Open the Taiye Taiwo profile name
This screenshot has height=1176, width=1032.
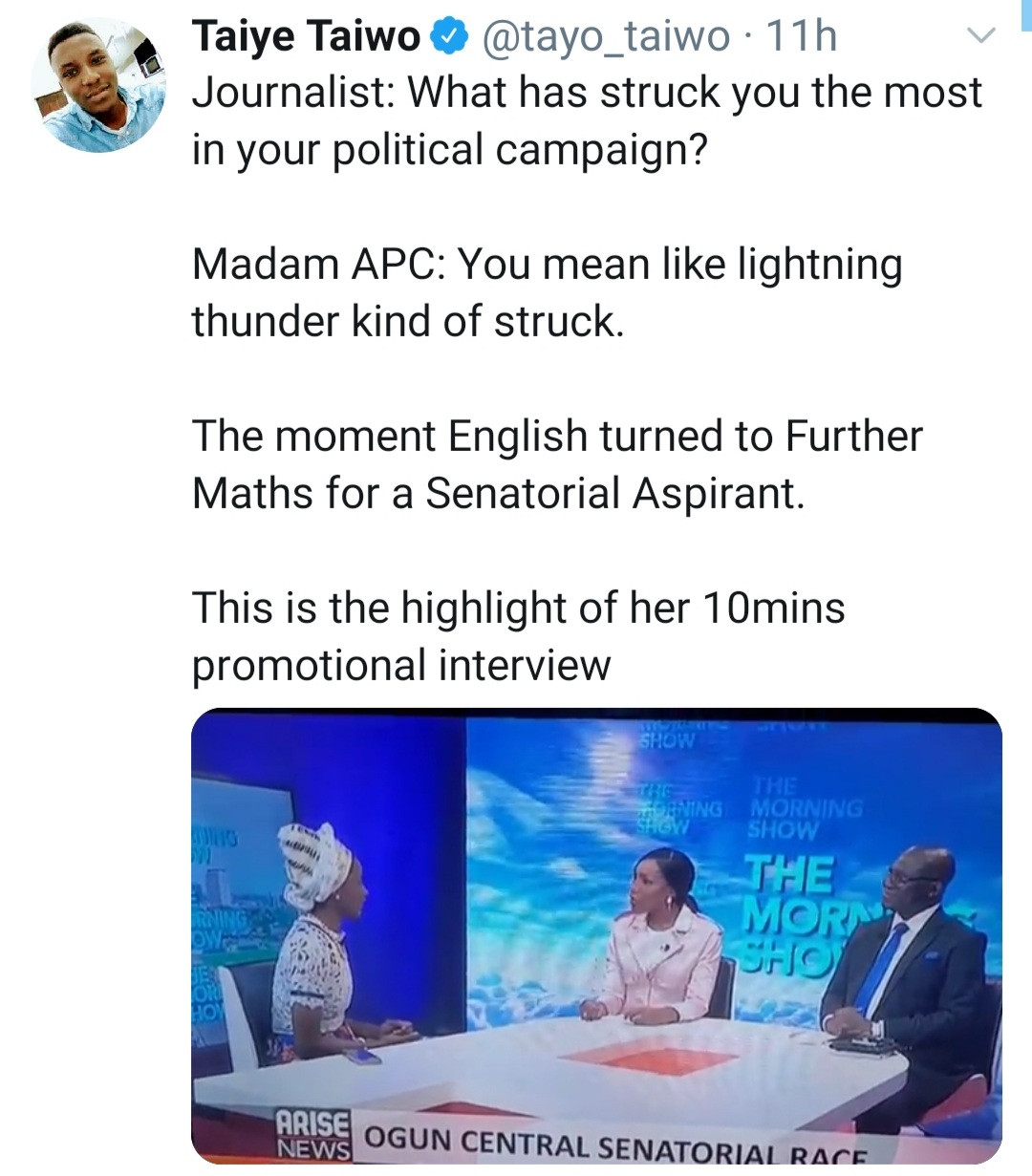point(306,36)
